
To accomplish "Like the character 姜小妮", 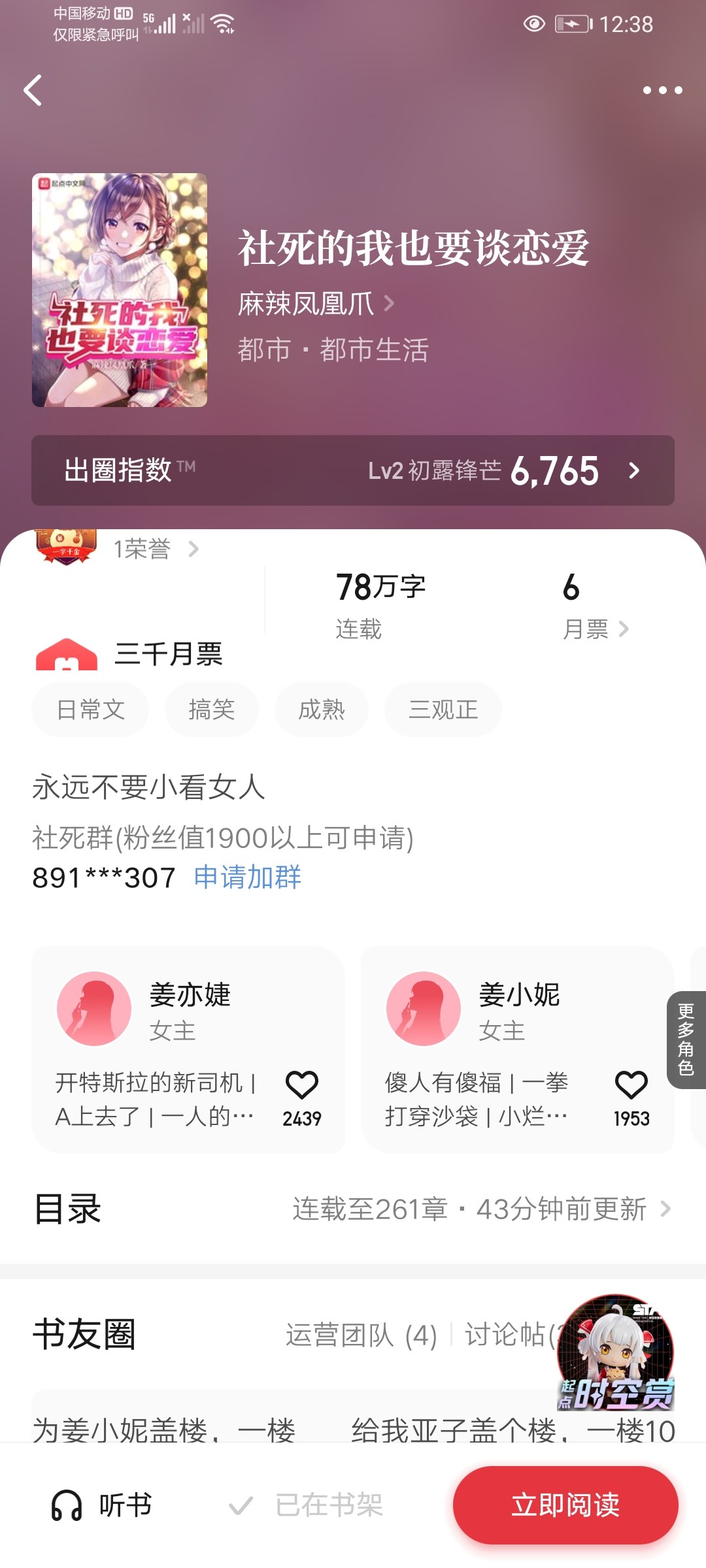I will pos(631,1086).
